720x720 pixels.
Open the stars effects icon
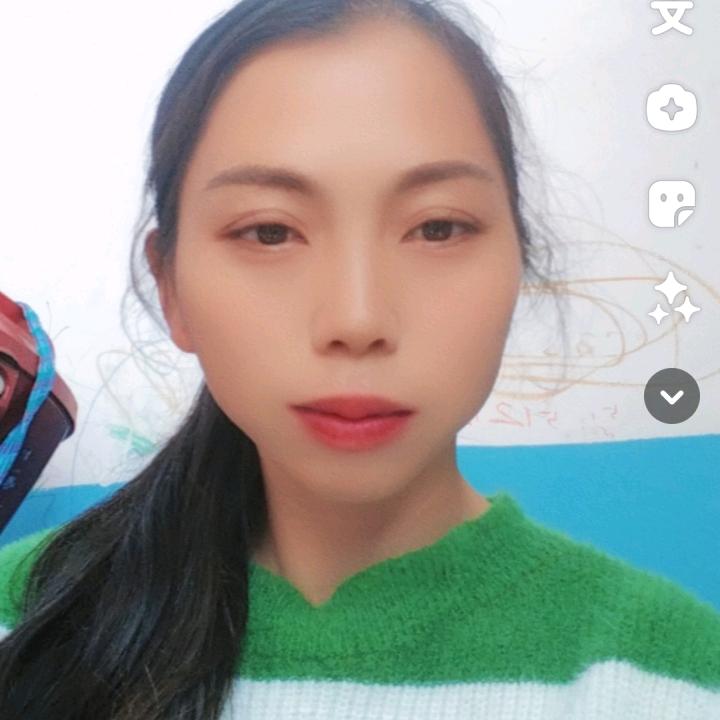(672, 299)
